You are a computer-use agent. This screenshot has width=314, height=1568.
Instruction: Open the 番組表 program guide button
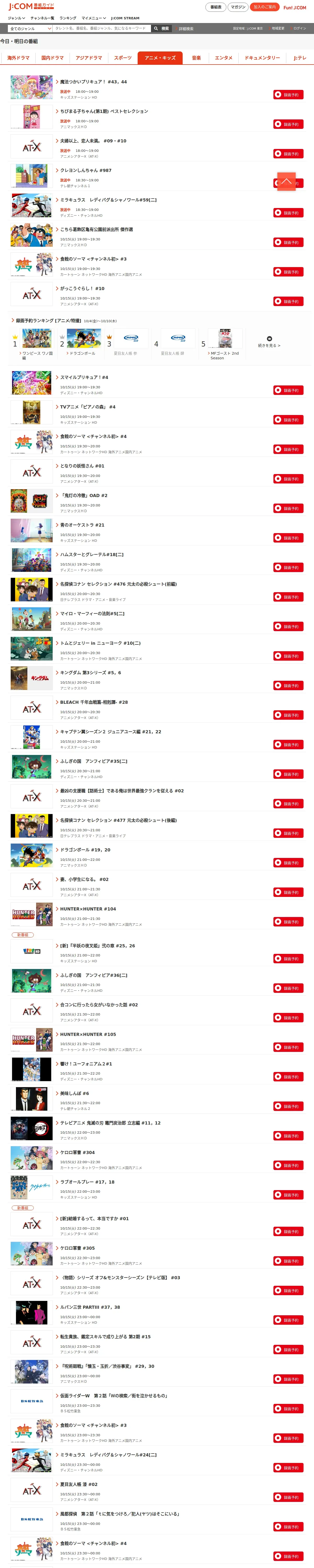click(x=216, y=7)
